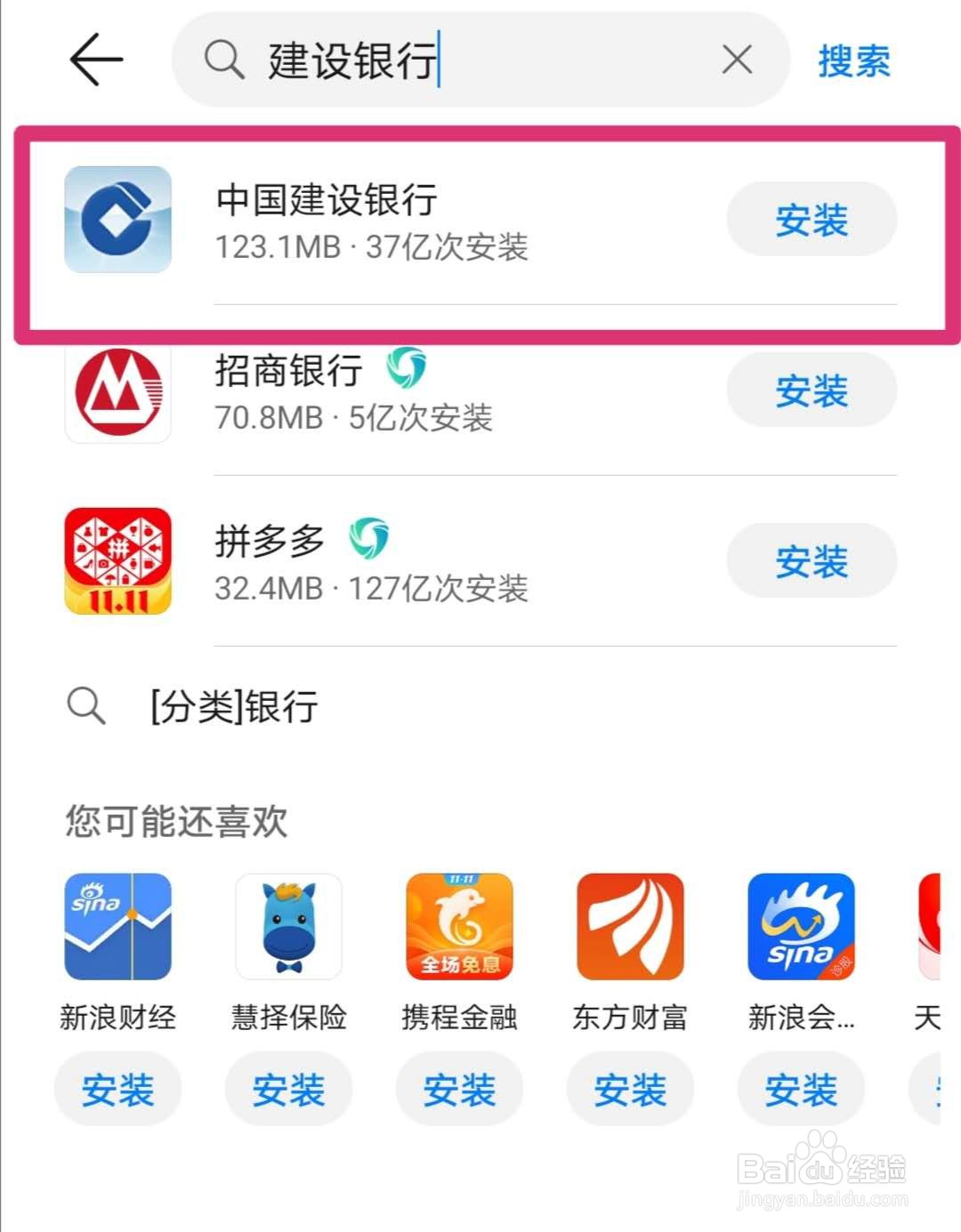This screenshot has width=961, height=1232.
Task: Open the 携程金融 dolphin icon
Action: click(458, 925)
